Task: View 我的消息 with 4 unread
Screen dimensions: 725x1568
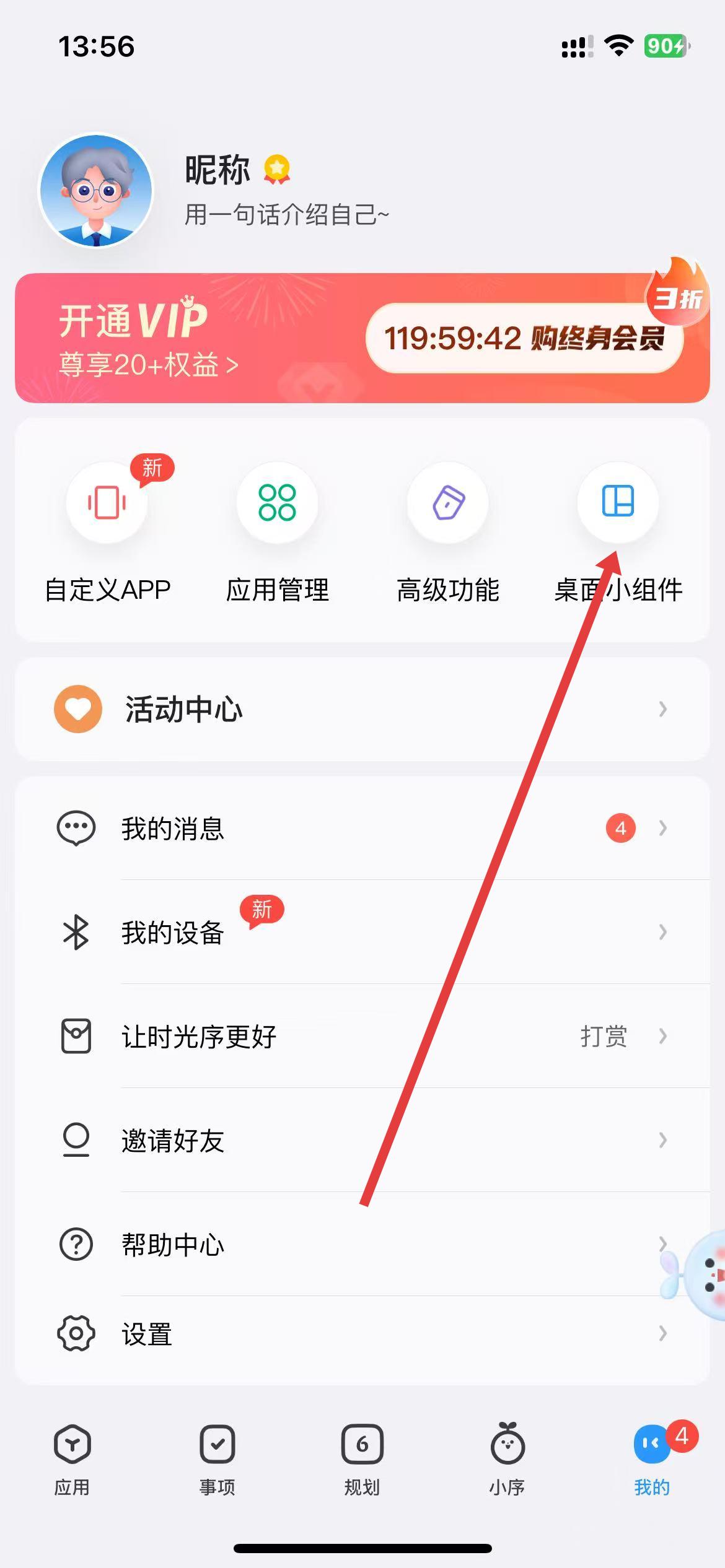Action: 362,828
